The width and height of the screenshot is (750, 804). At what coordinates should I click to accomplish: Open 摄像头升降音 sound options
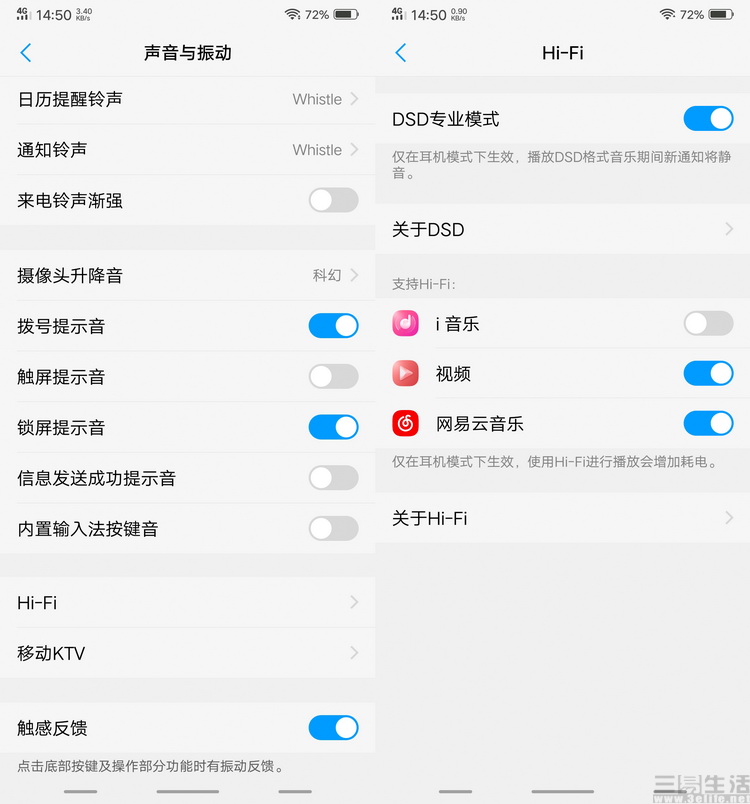tap(187, 275)
